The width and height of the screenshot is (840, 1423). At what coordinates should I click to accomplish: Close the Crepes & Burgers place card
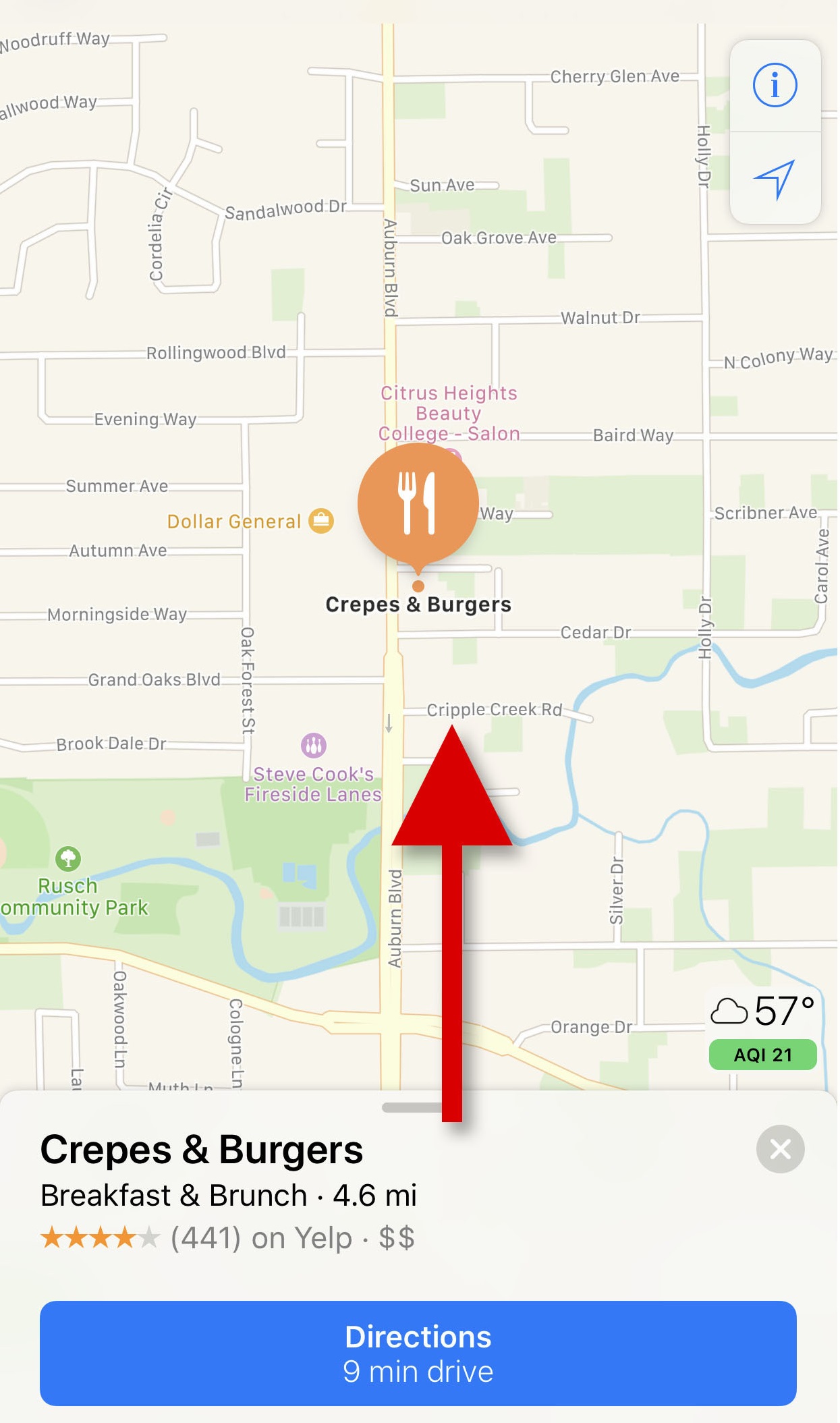[780, 1148]
